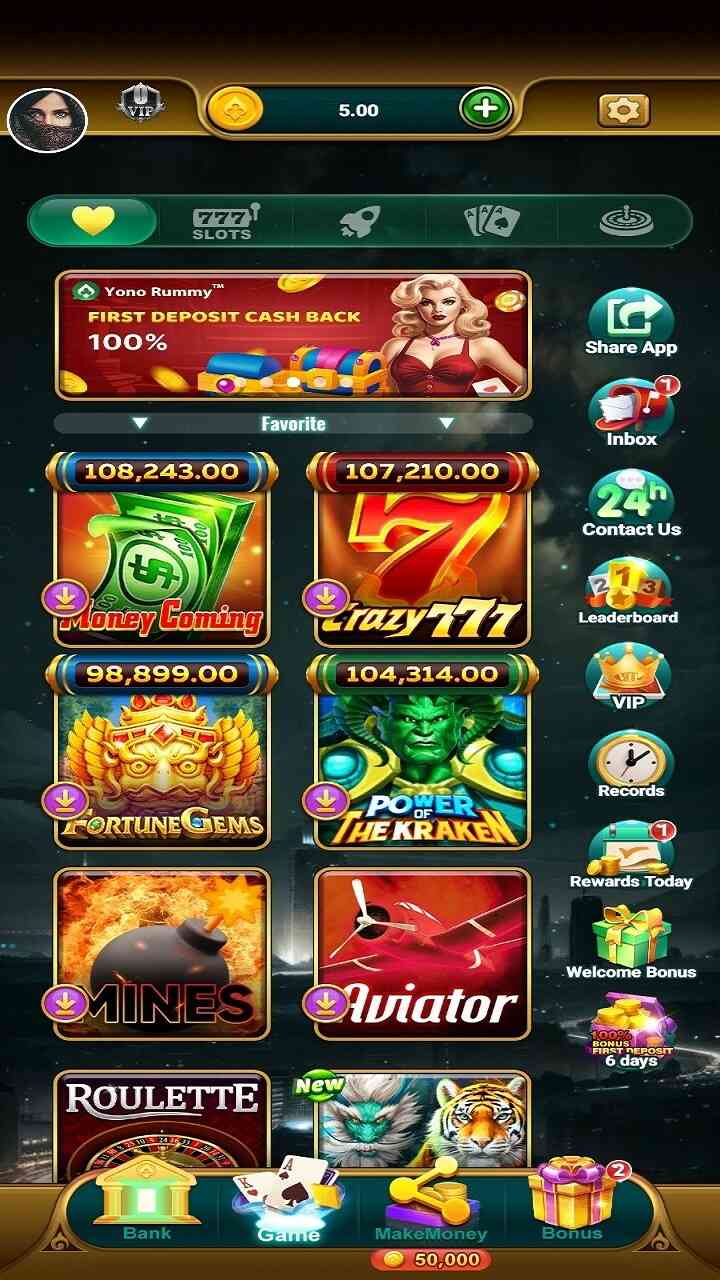This screenshot has height=1280, width=720.
Task: Go to the Bank tab
Action: click(x=147, y=1206)
